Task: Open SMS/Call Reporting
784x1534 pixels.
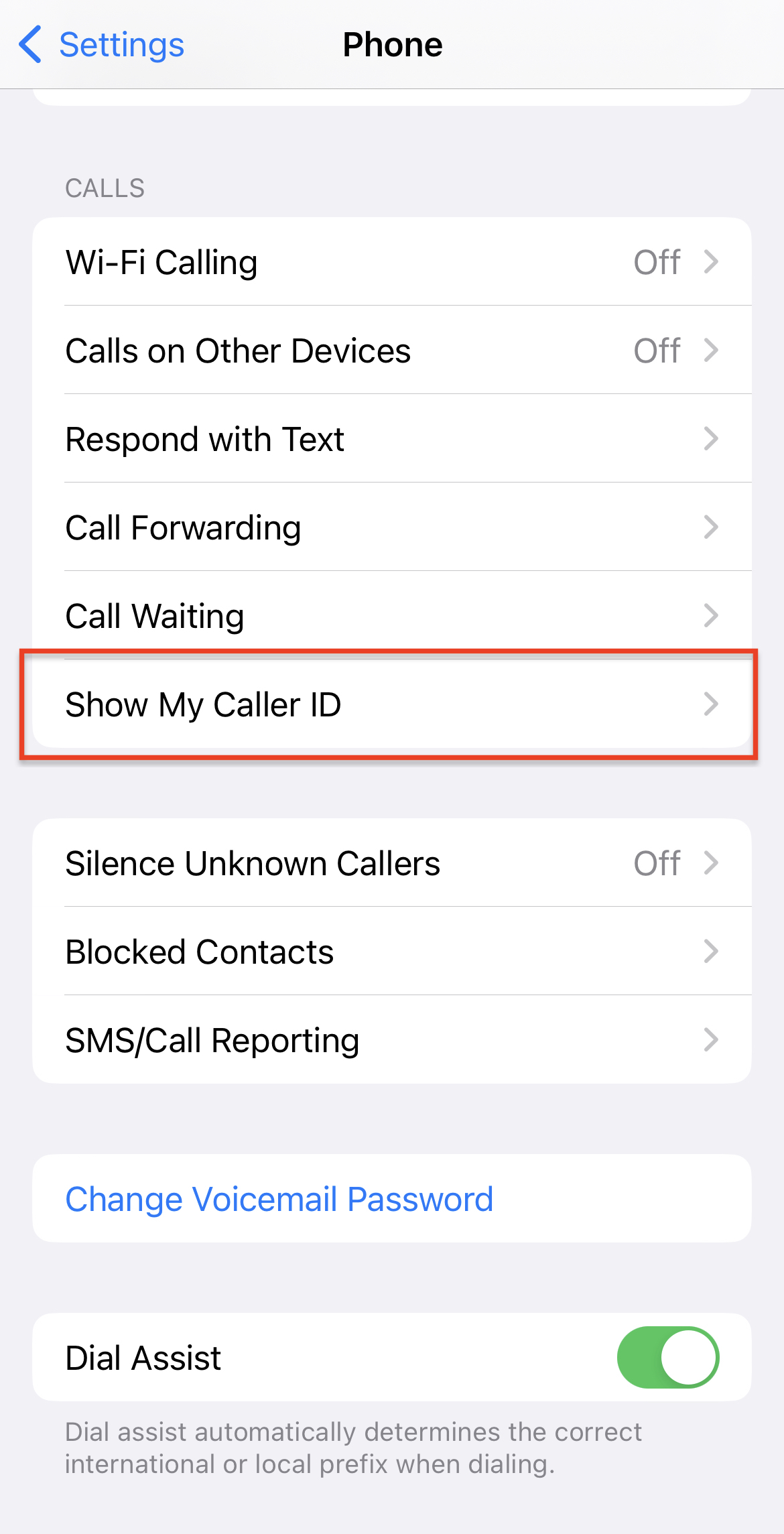Action: click(391, 1040)
